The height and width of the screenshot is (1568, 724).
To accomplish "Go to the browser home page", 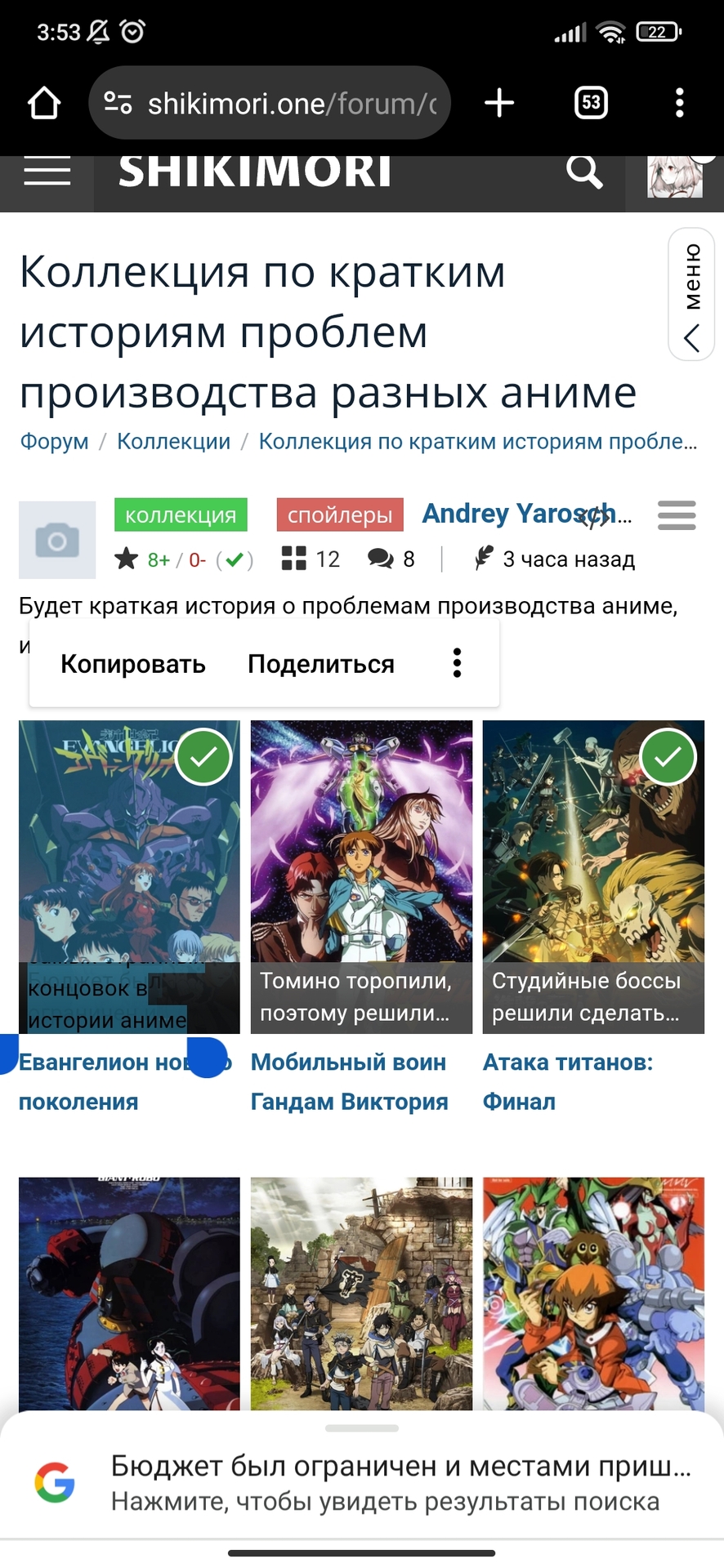I will pos(44,104).
